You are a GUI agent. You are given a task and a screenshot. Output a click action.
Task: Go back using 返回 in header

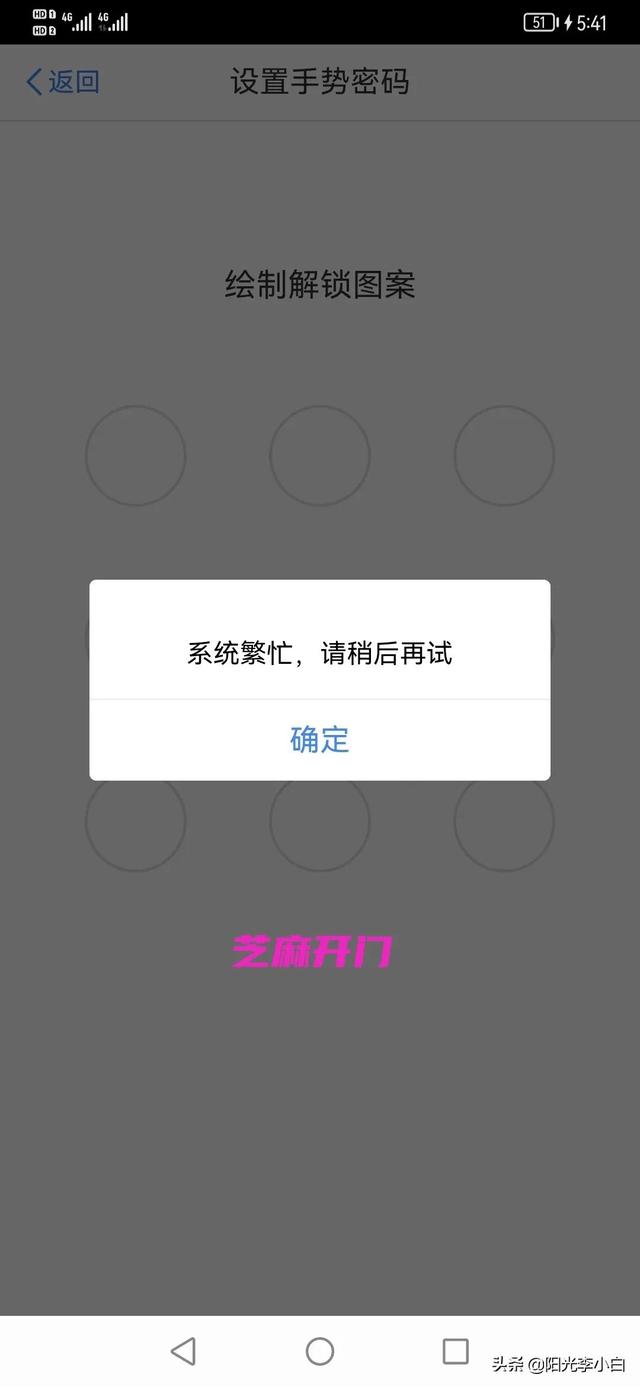pos(63,82)
